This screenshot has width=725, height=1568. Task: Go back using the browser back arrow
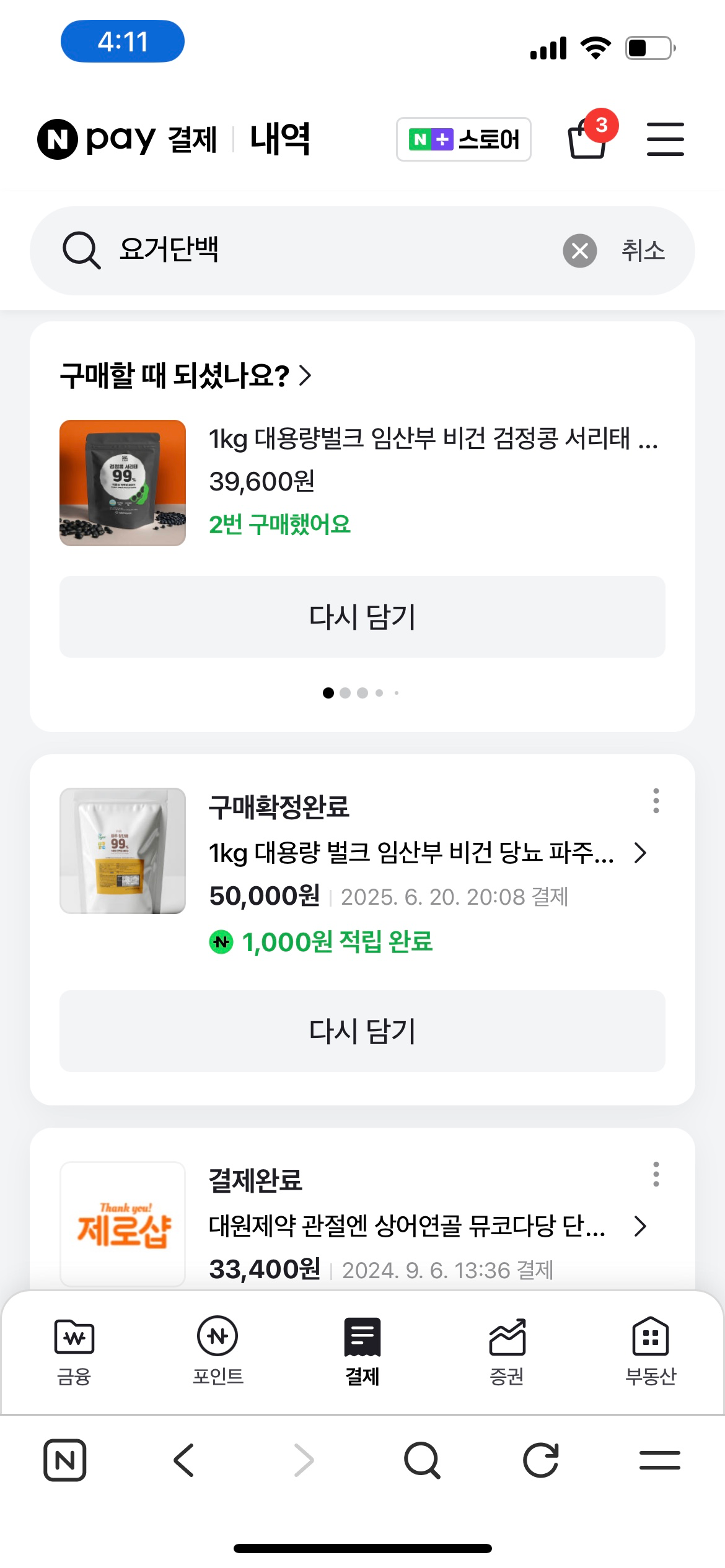(x=184, y=1460)
